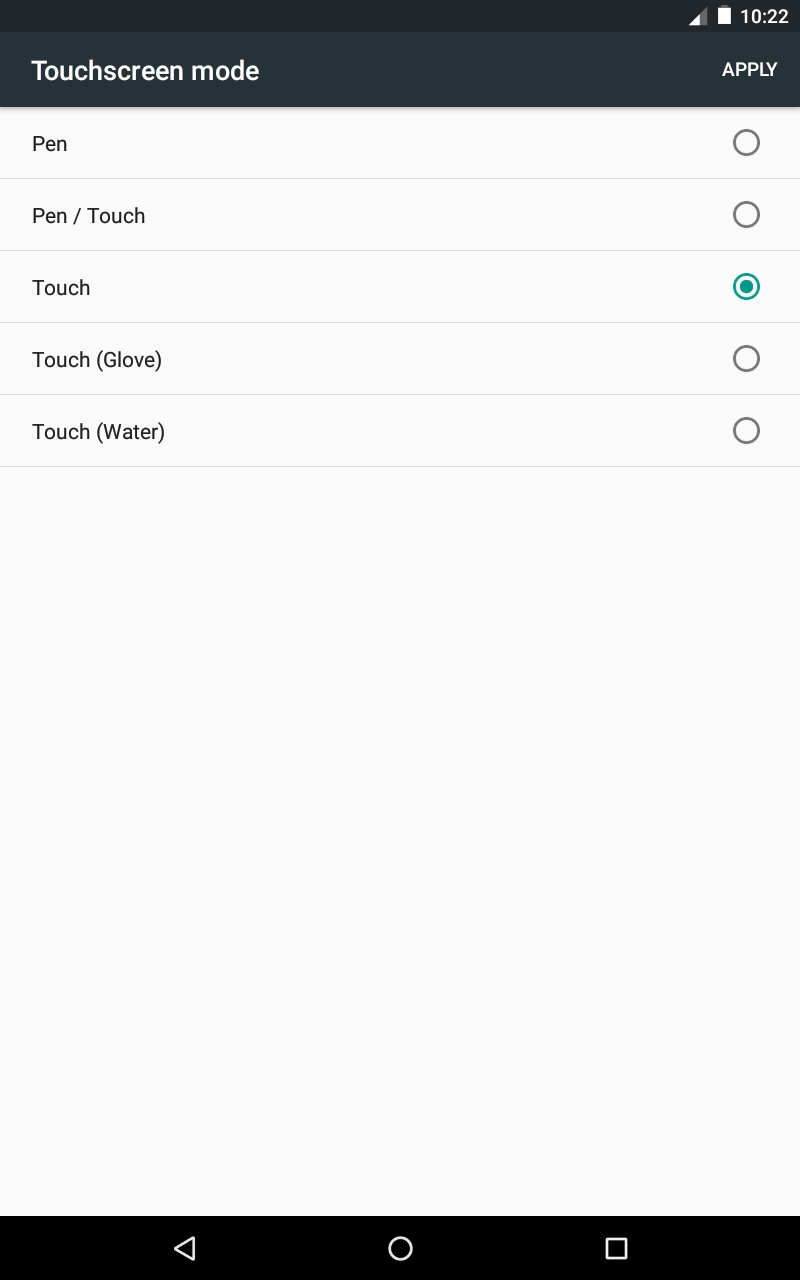800x1280 pixels.
Task: Switch to Touch (Glove) mode
Action: click(x=400, y=359)
